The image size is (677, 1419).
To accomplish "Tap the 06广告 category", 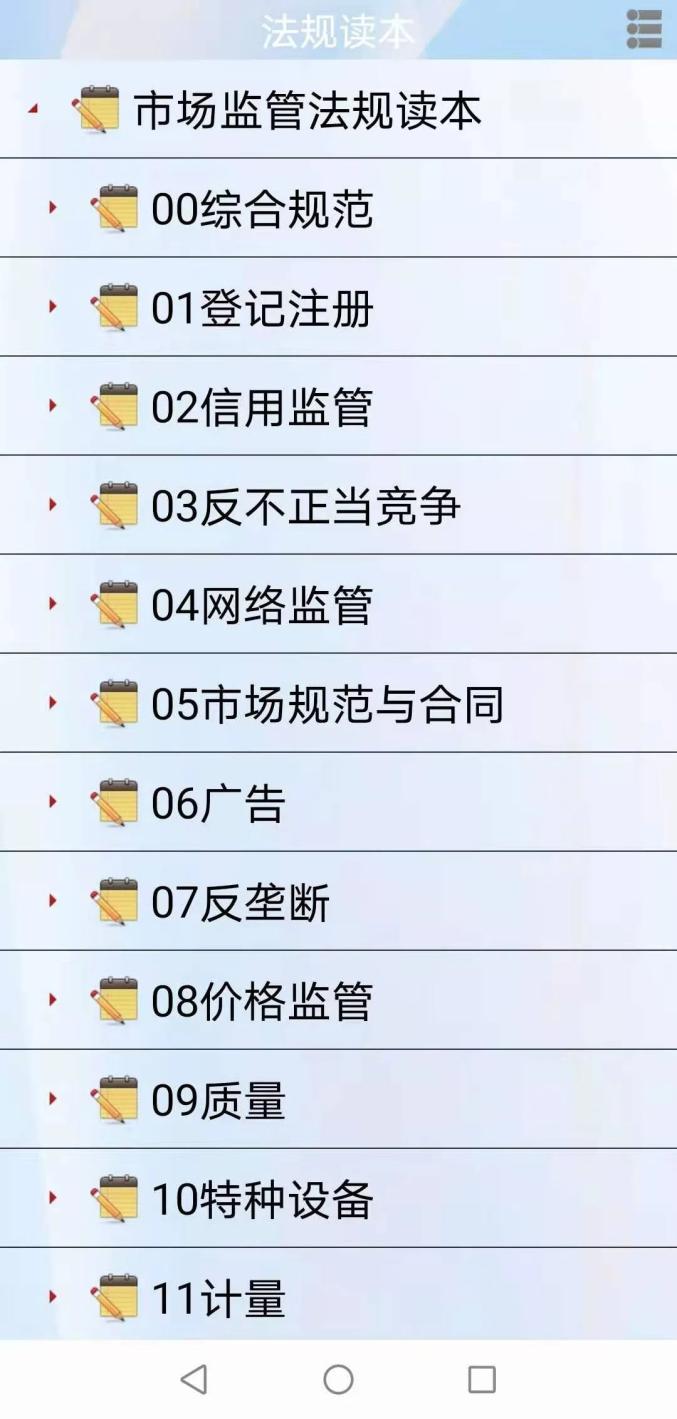I will pos(218,803).
